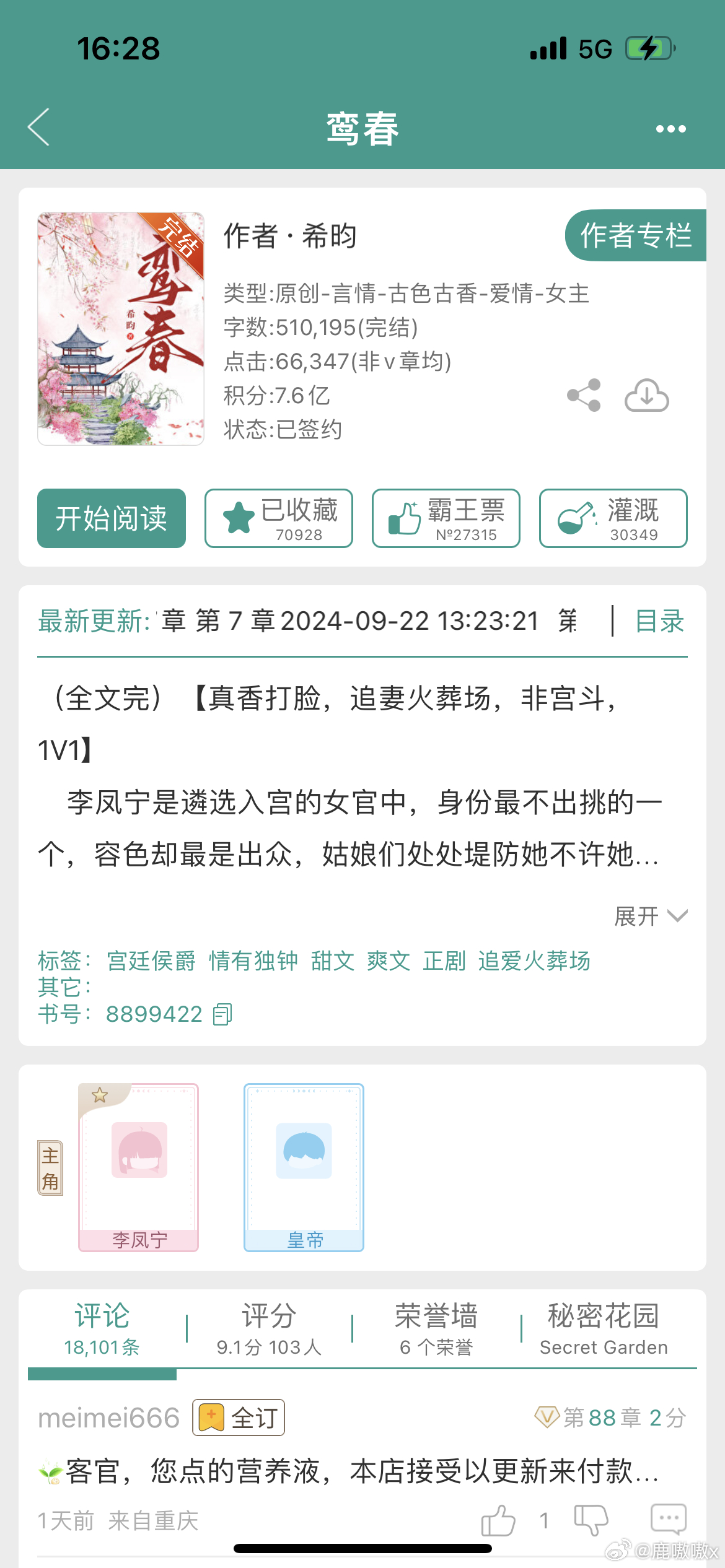Tap 开始阅读 to start reading
This screenshot has width=725, height=1568.
(x=112, y=518)
